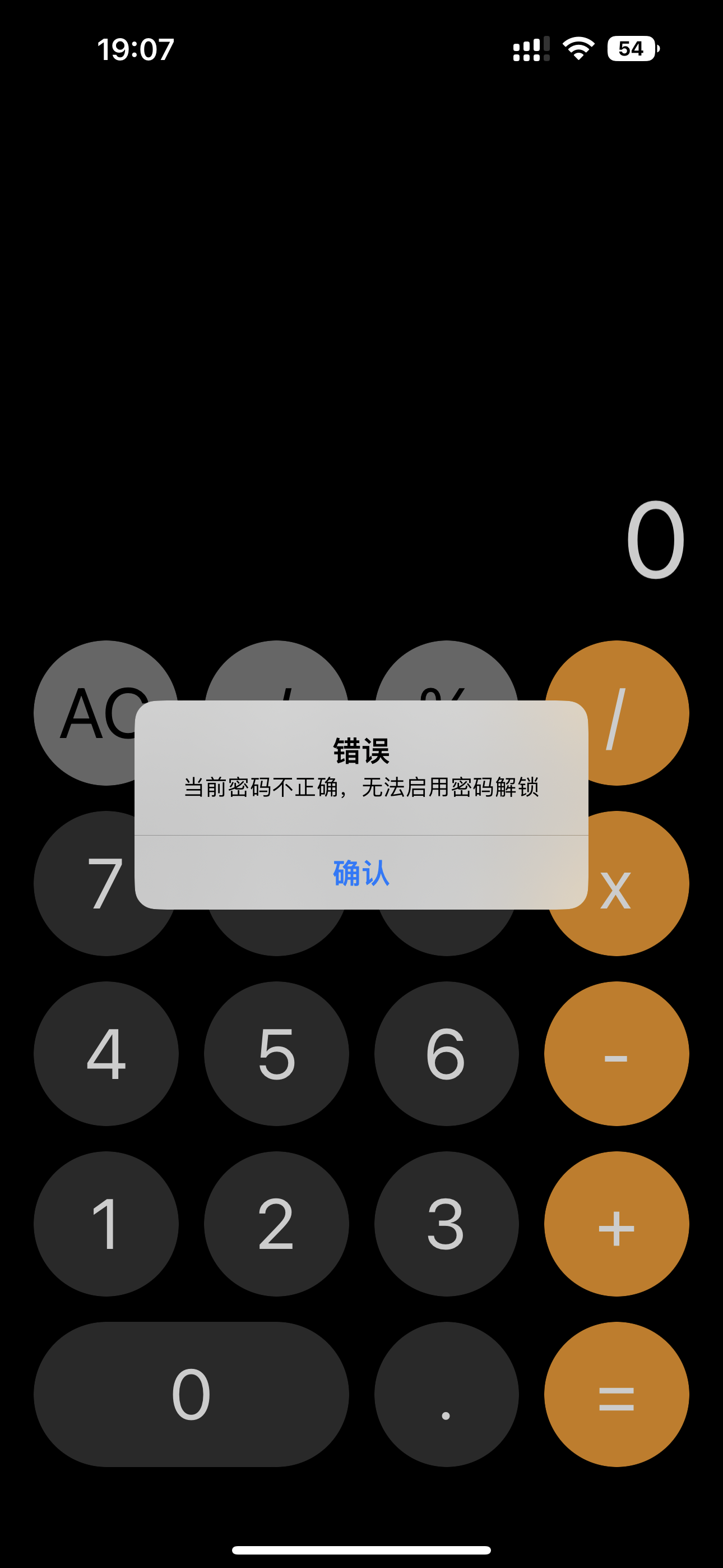Tap the addition operator key
The width and height of the screenshot is (723, 1568).
[617, 1225]
